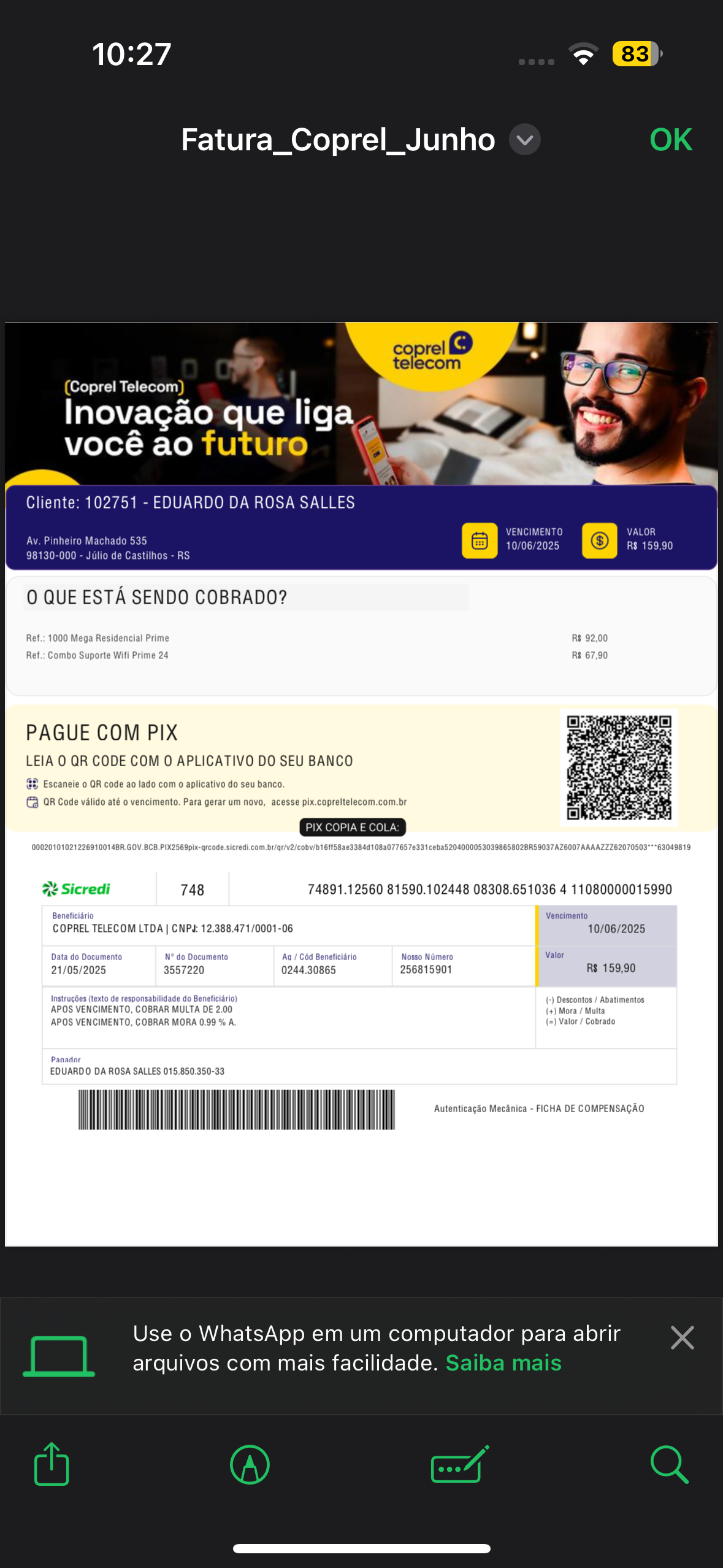The image size is (723, 1568).
Task: Open the form fill tool
Action: (x=460, y=1464)
